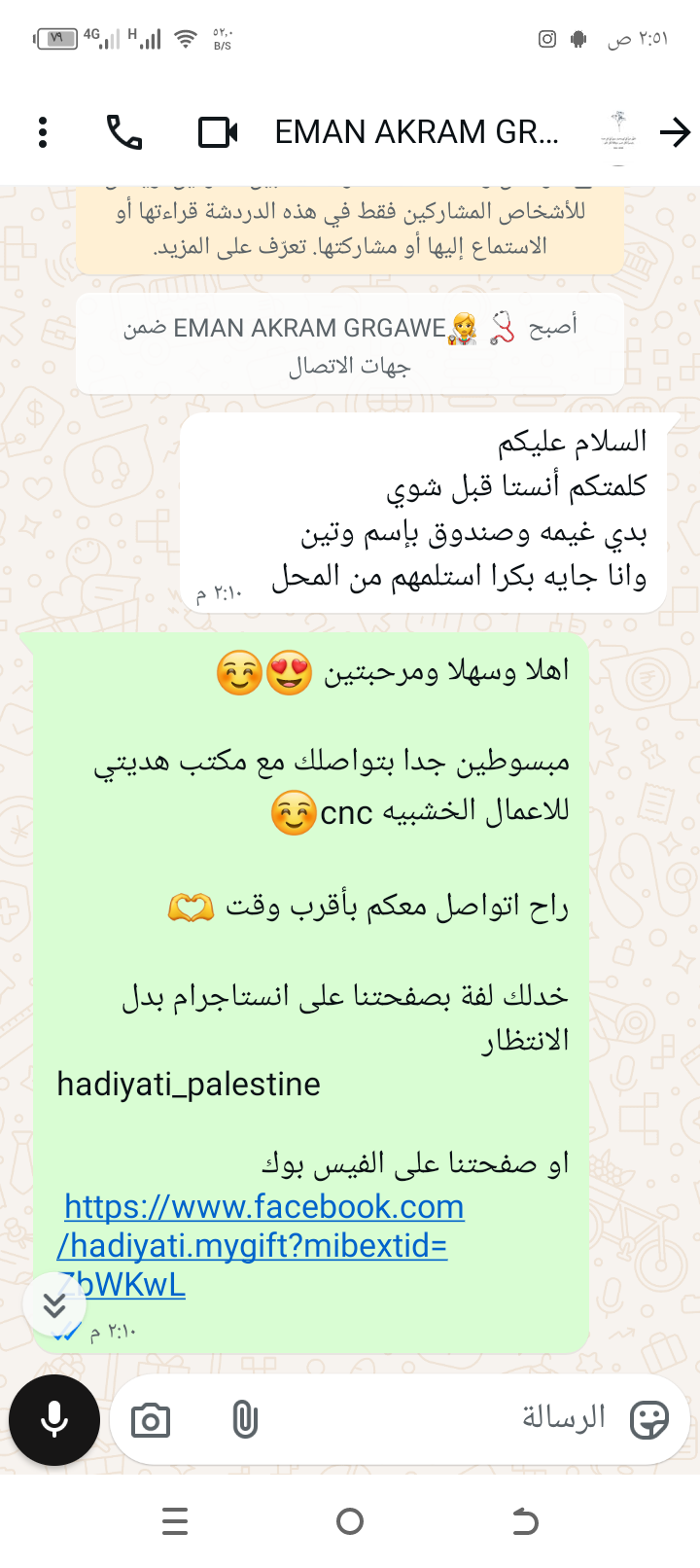Screen dimensions: 700x1568
Task: Open the three-dot overflow menu
Action: [x=43, y=132]
